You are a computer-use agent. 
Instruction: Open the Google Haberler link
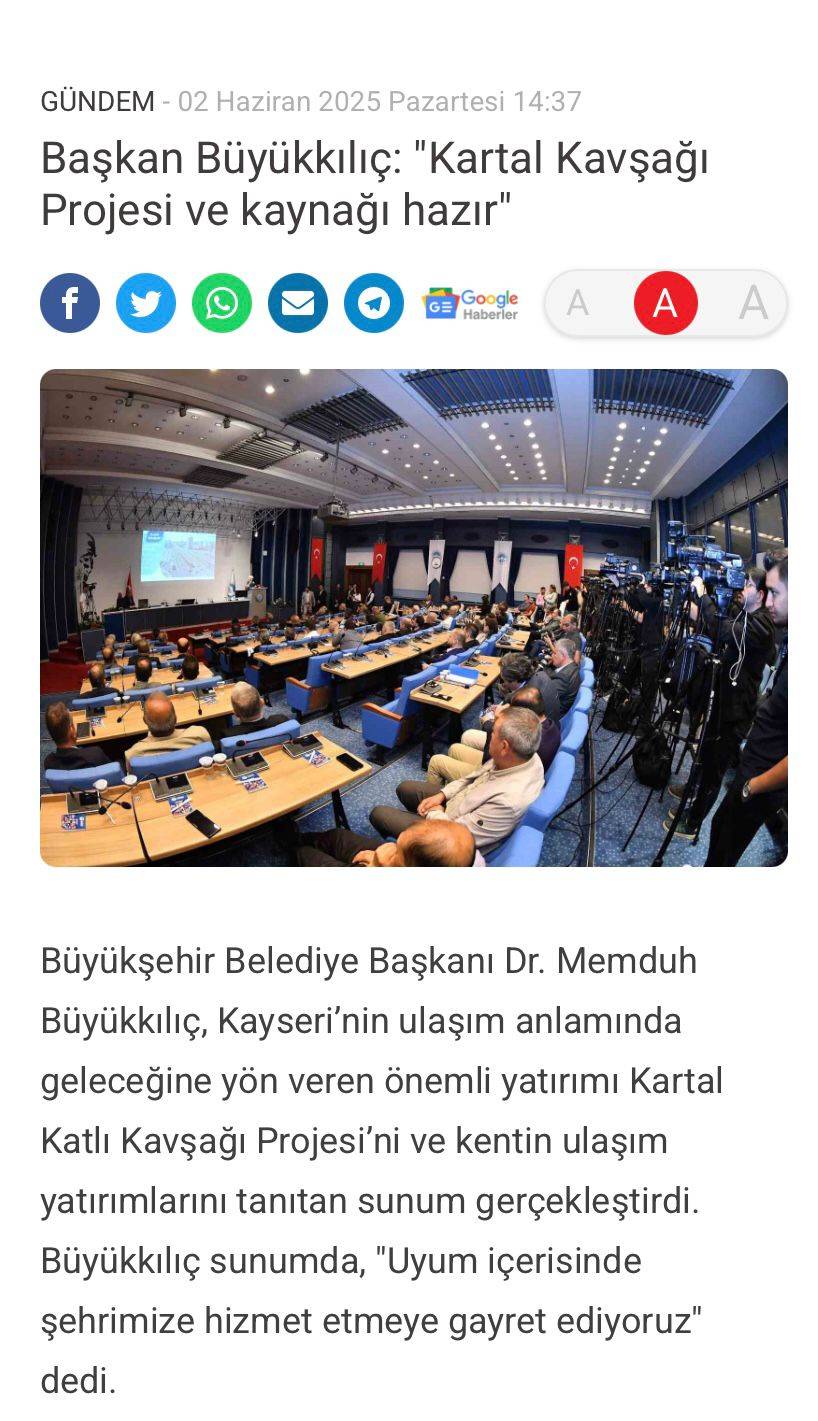(x=471, y=304)
